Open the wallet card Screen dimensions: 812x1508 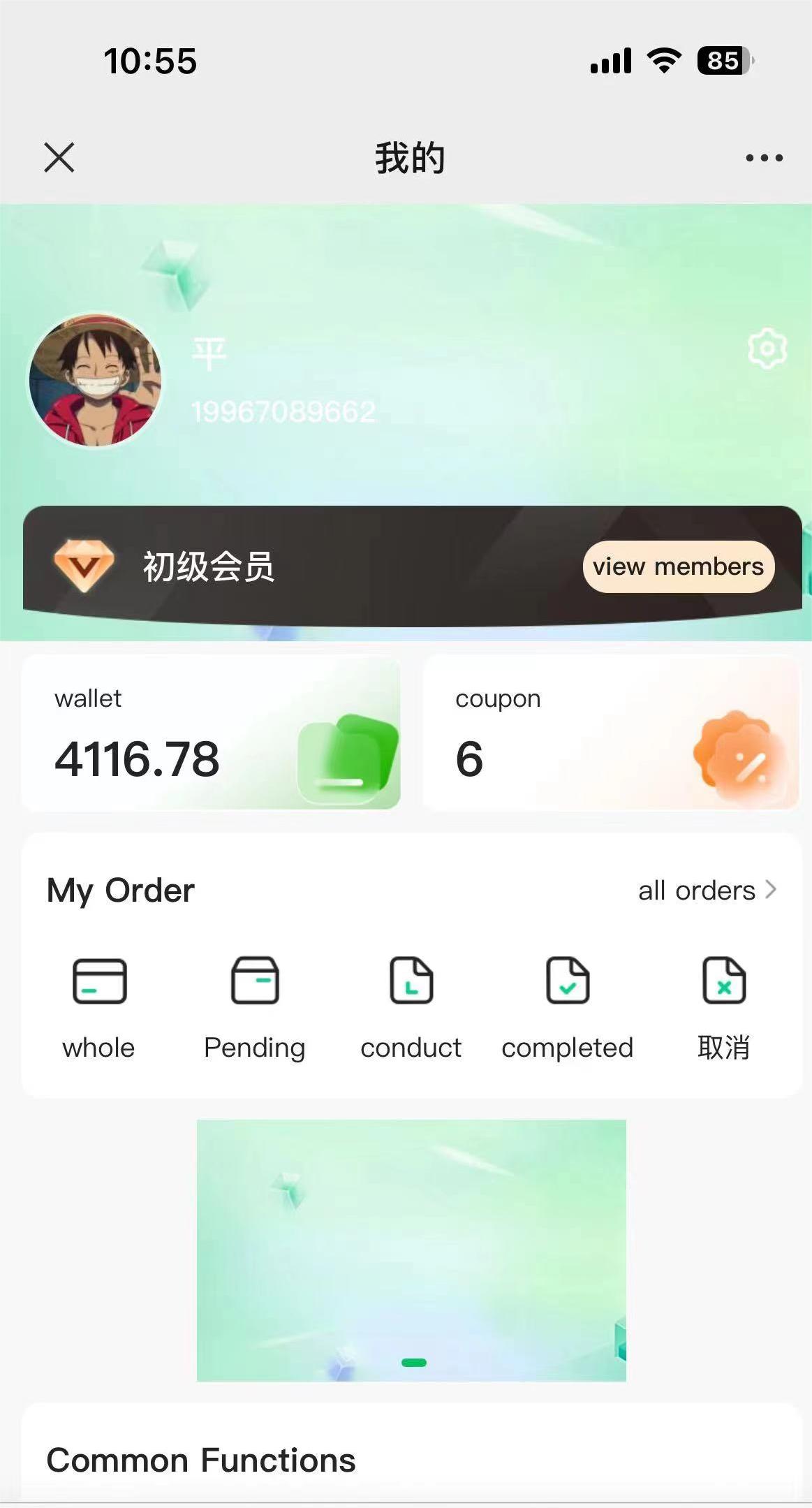coord(211,733)
